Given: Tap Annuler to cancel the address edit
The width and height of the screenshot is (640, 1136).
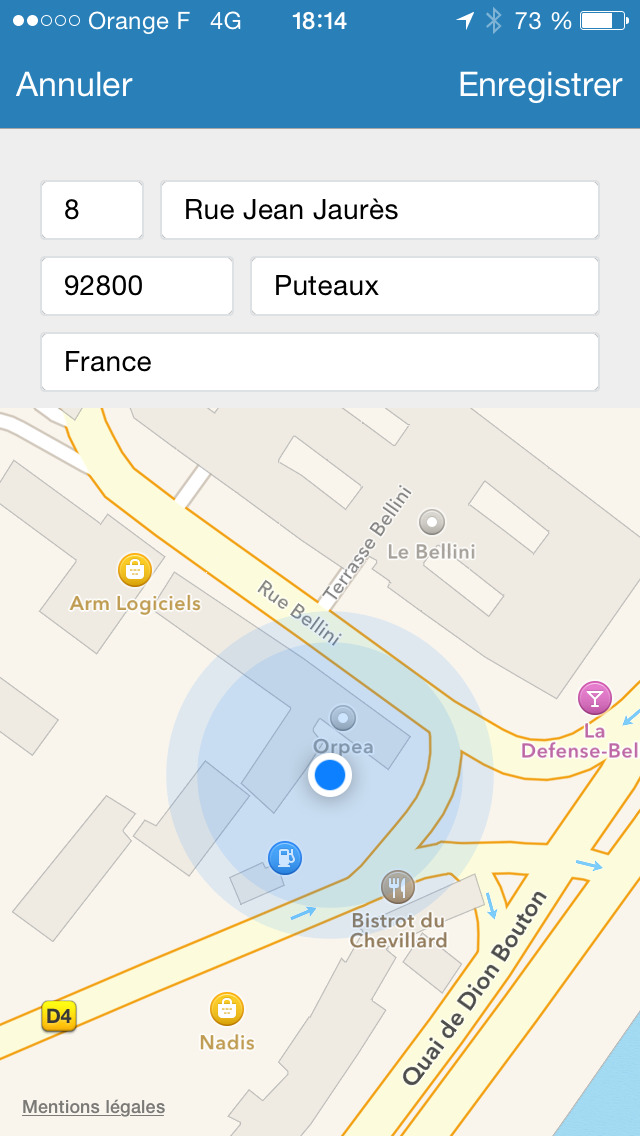Looking at the screenshot, I should (x=74, y=85).
